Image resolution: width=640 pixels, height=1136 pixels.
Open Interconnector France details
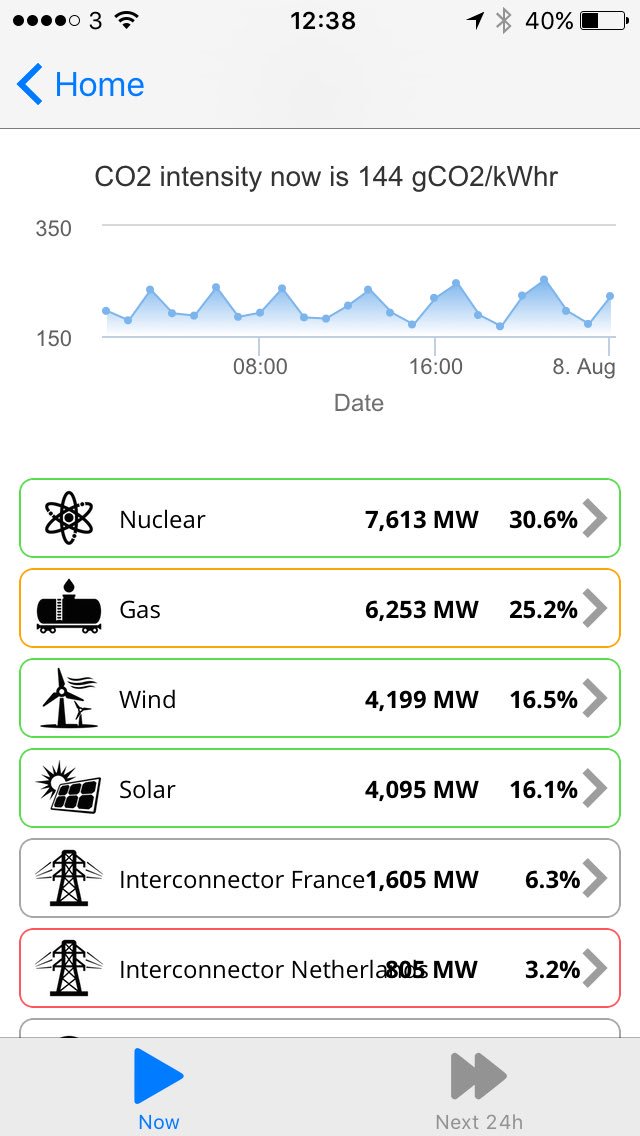(320, 878)
